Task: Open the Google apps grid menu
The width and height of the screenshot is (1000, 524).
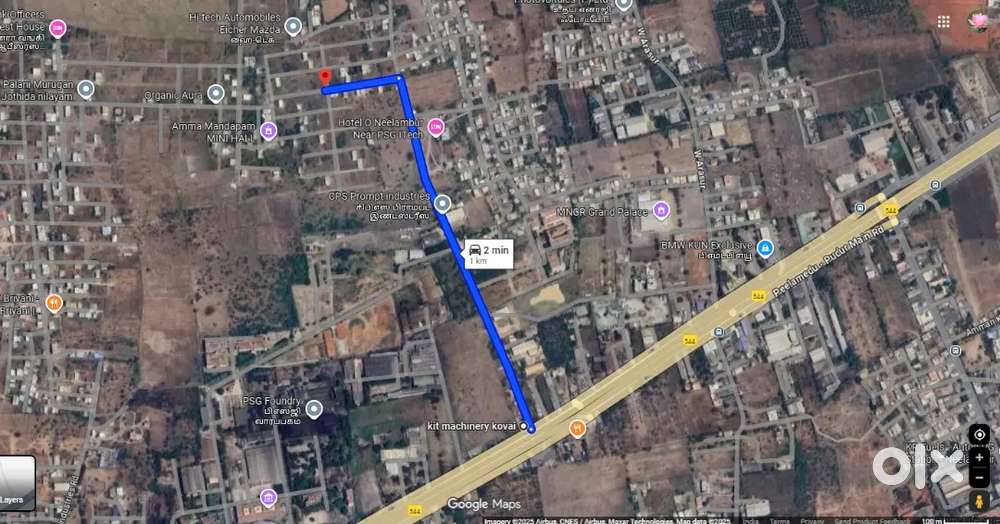Action: click(x=944, y=21)
